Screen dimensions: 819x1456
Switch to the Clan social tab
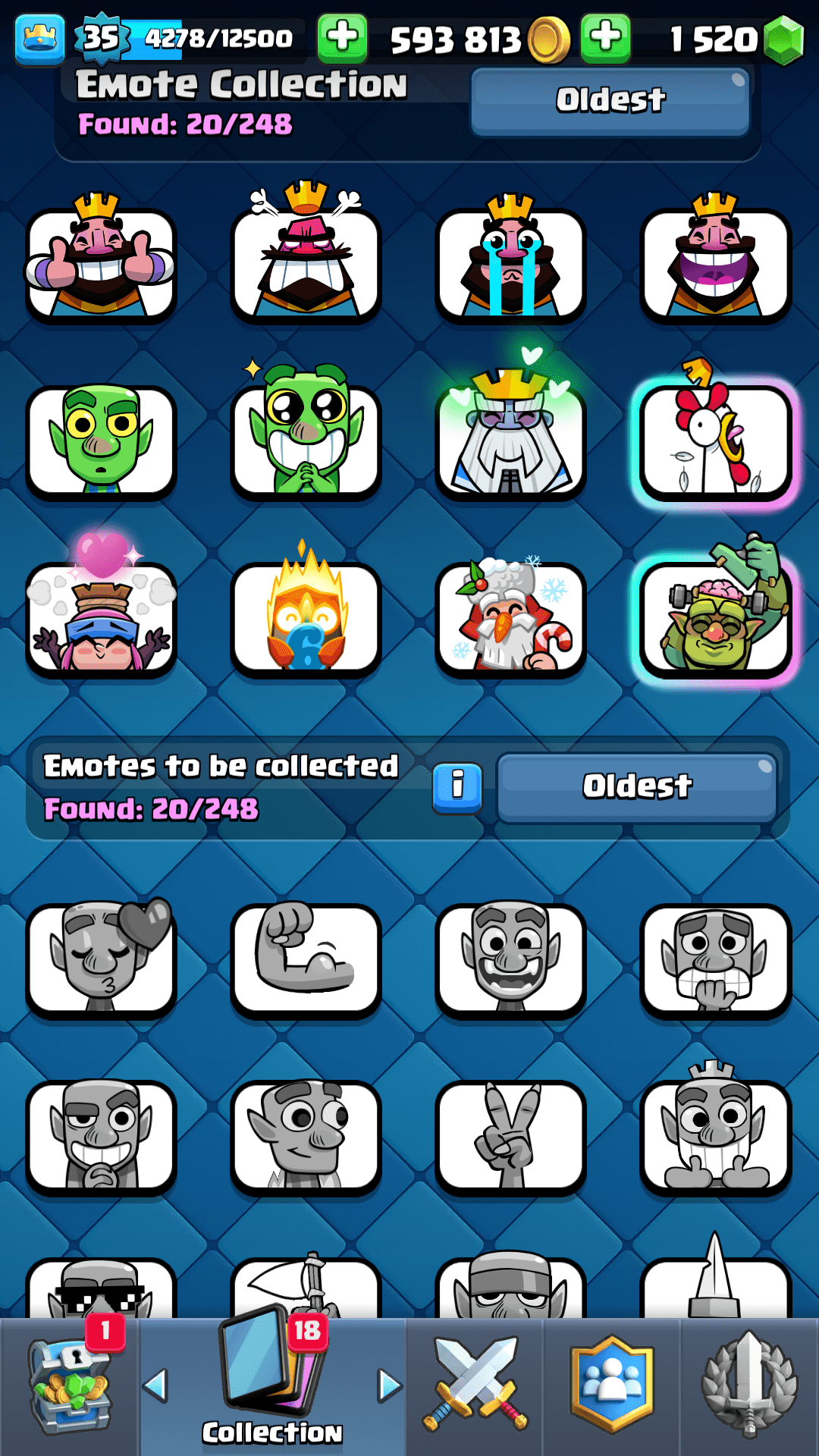click(612, 1386)
